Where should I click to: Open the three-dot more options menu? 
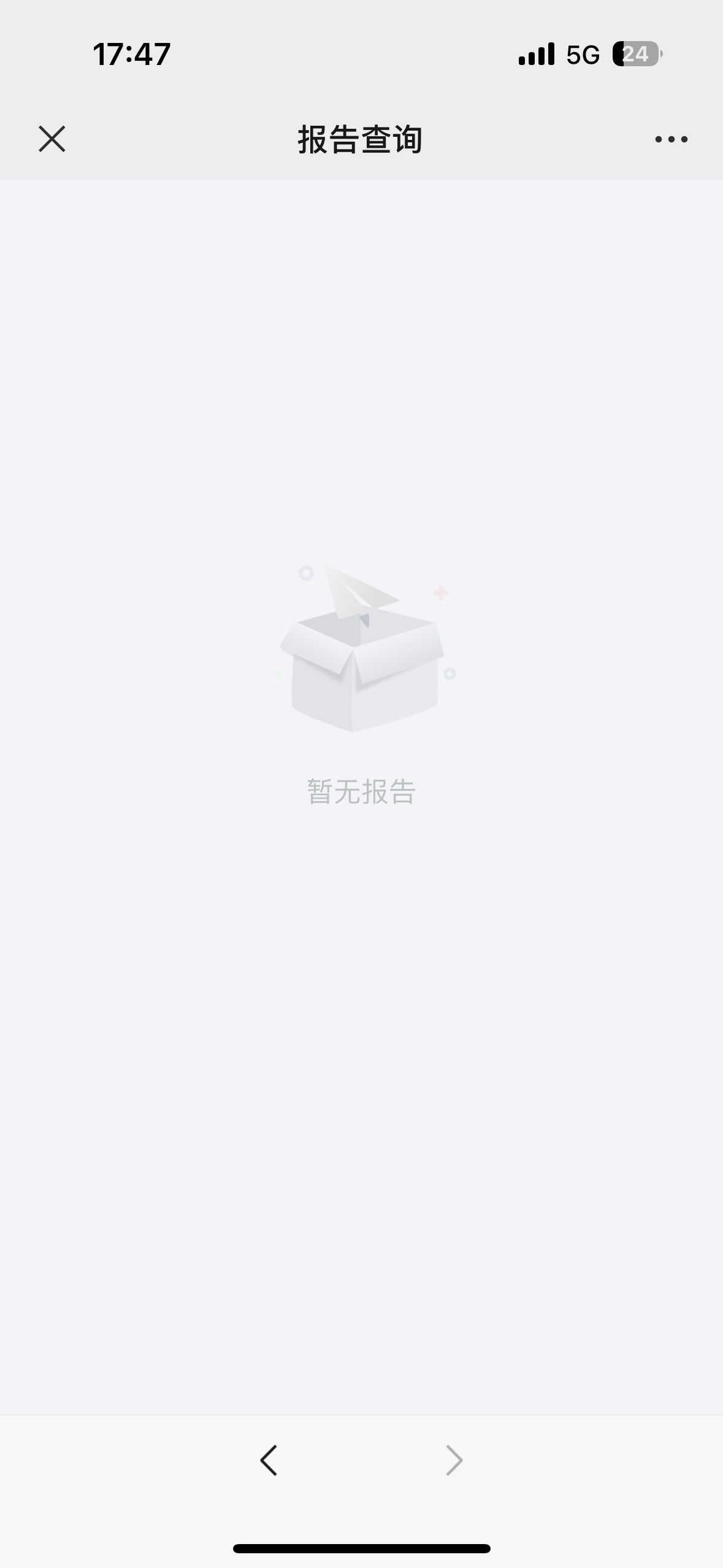[671, 139]
